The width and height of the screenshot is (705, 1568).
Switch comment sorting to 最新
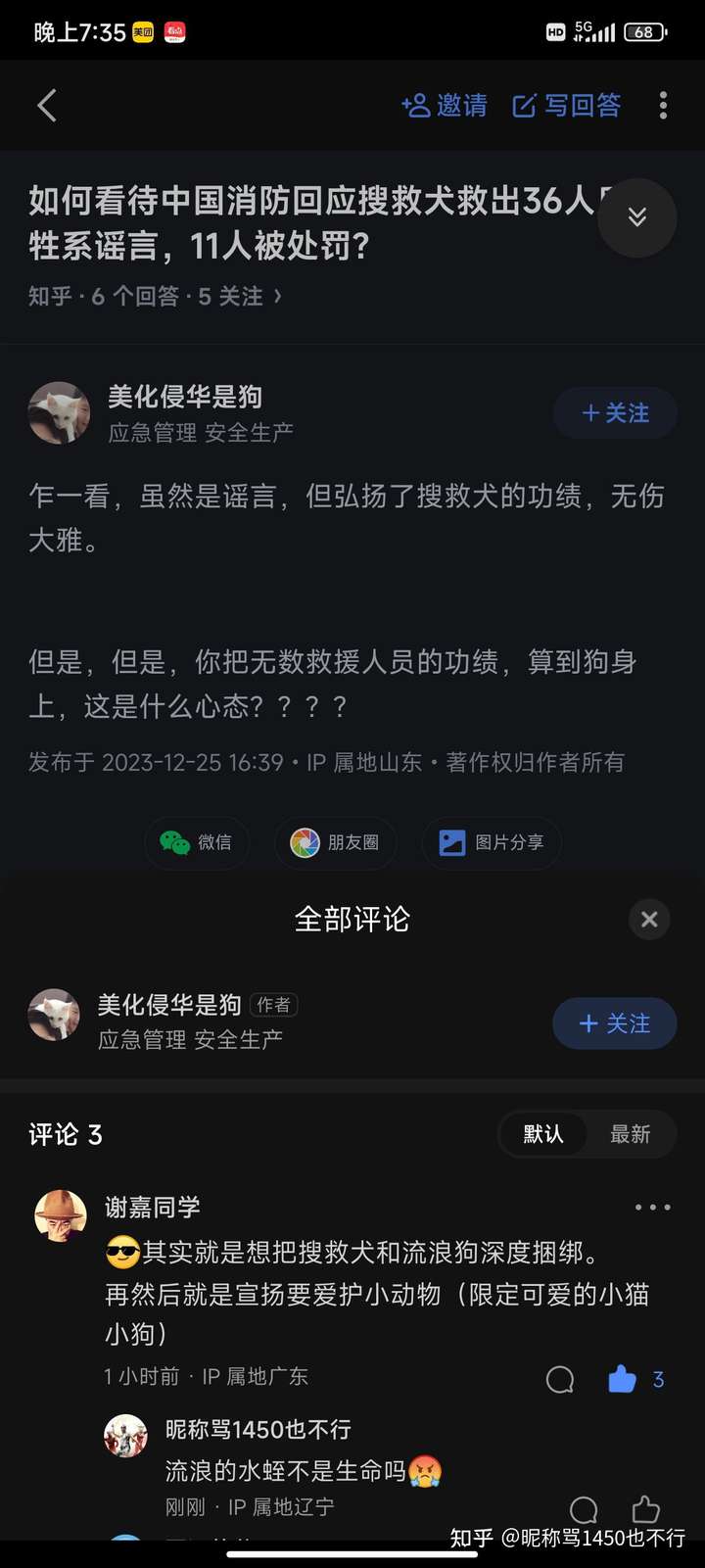click(630, 1134)
